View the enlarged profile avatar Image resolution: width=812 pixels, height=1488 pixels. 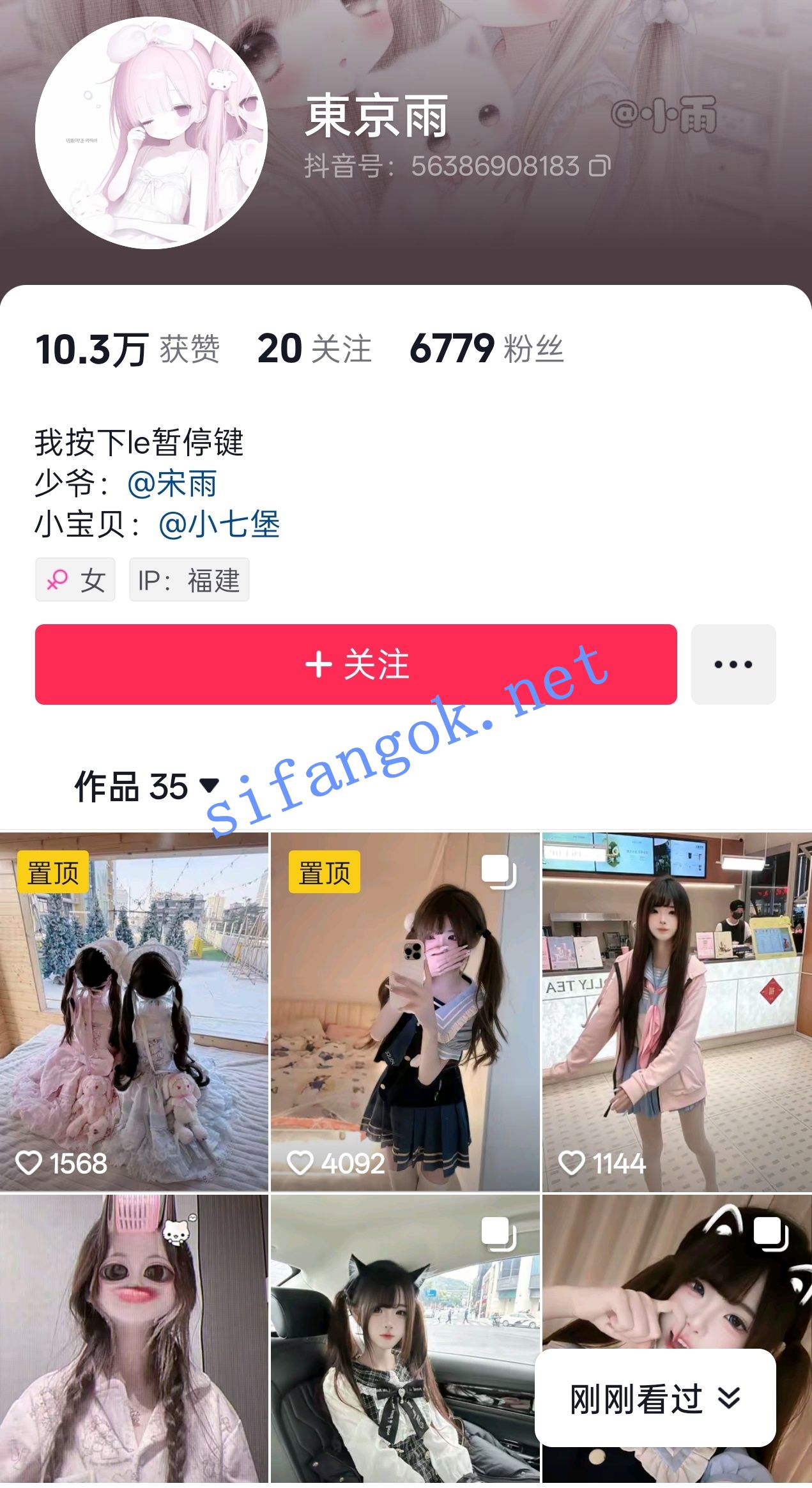tap(151, 133)
